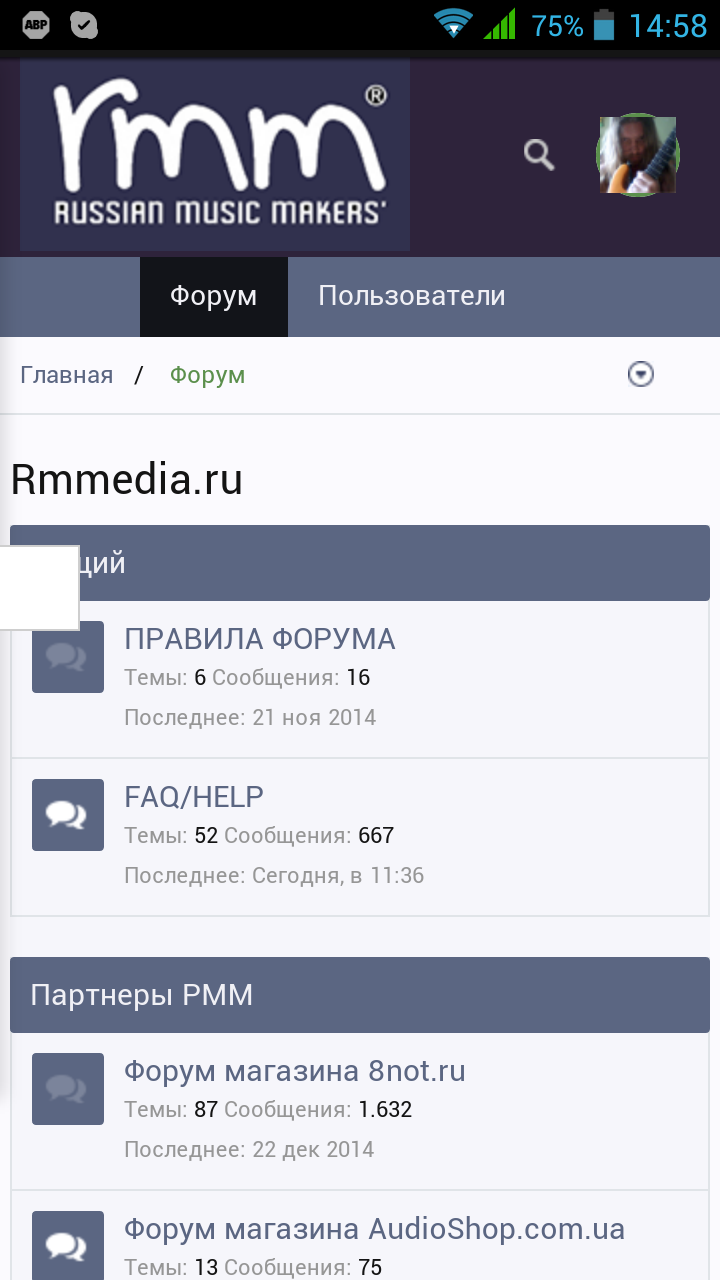The image size is (720, 1280).
Task: Open the user profile avatar
Action: pyautogui.click(x=637, y=155)
